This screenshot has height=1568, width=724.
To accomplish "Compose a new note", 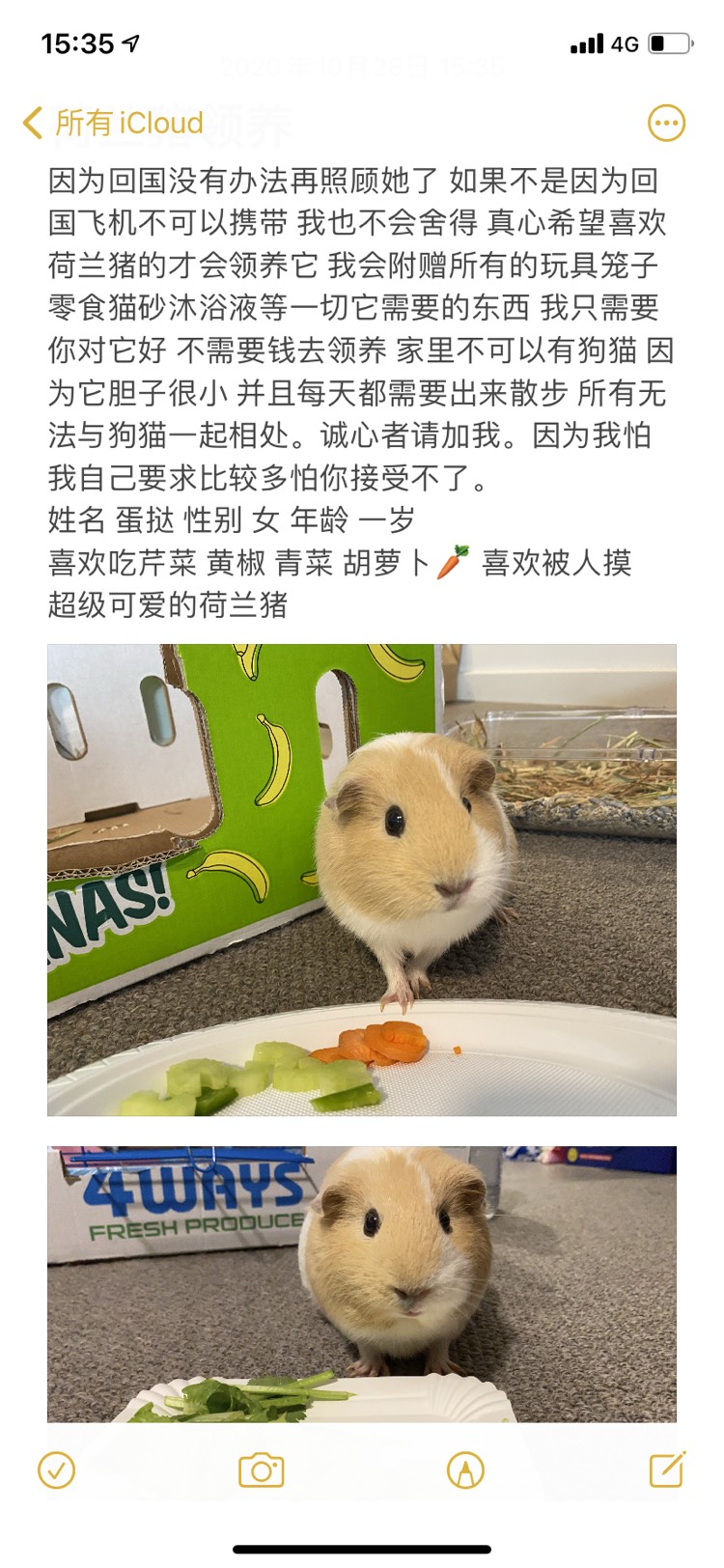I will [667, 1470].
